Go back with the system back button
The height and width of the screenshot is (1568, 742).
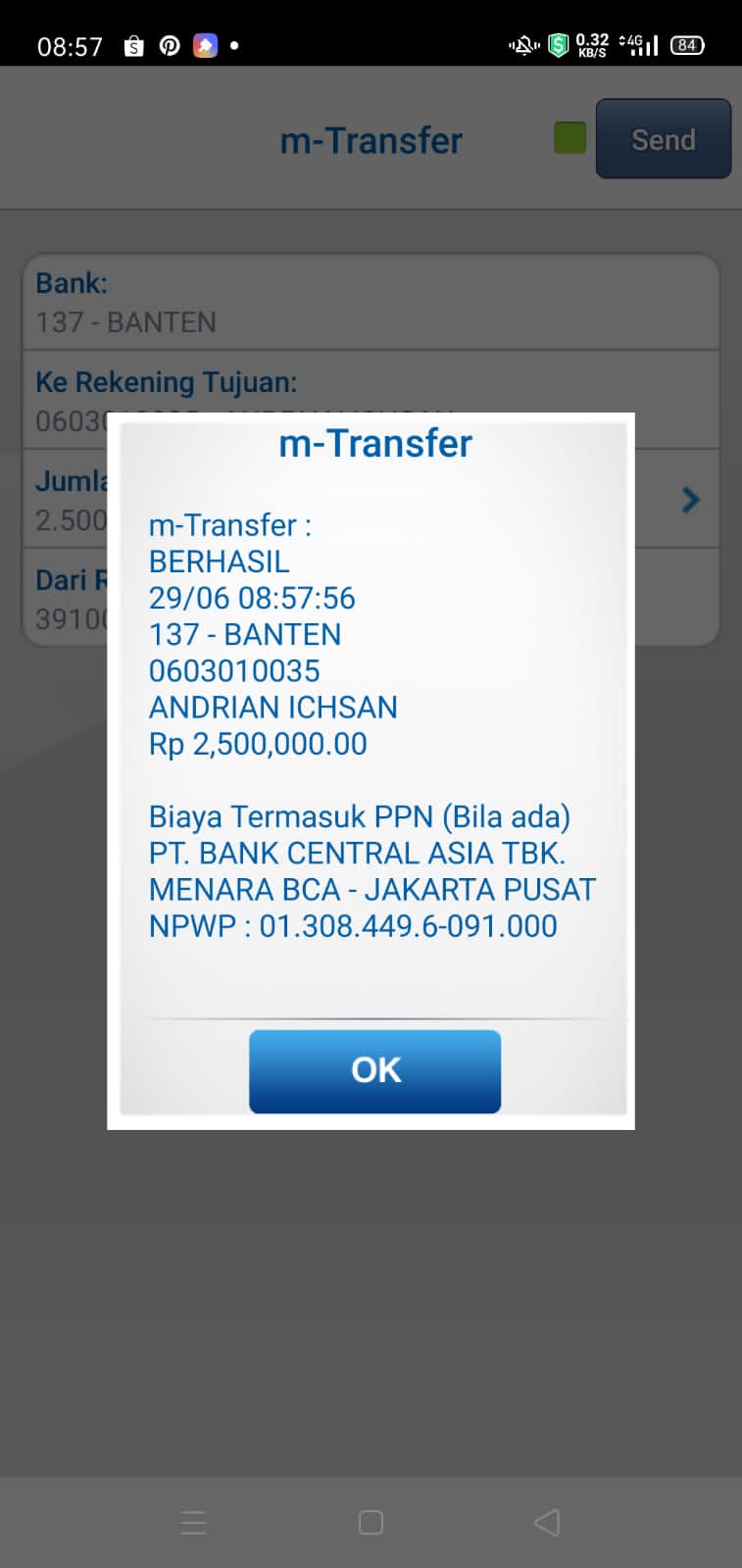click(546, 1522)
